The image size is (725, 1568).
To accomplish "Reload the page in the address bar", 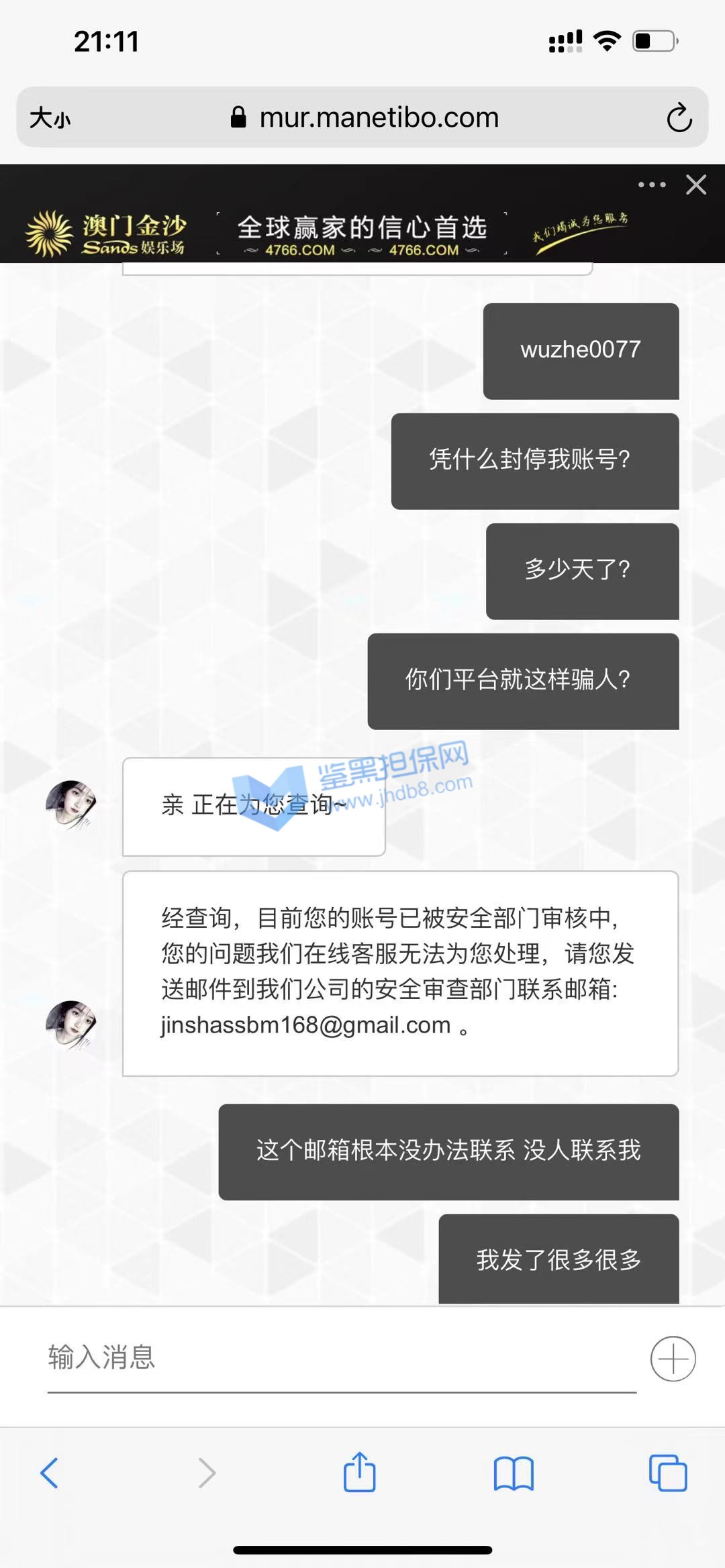I will point(679,117).
